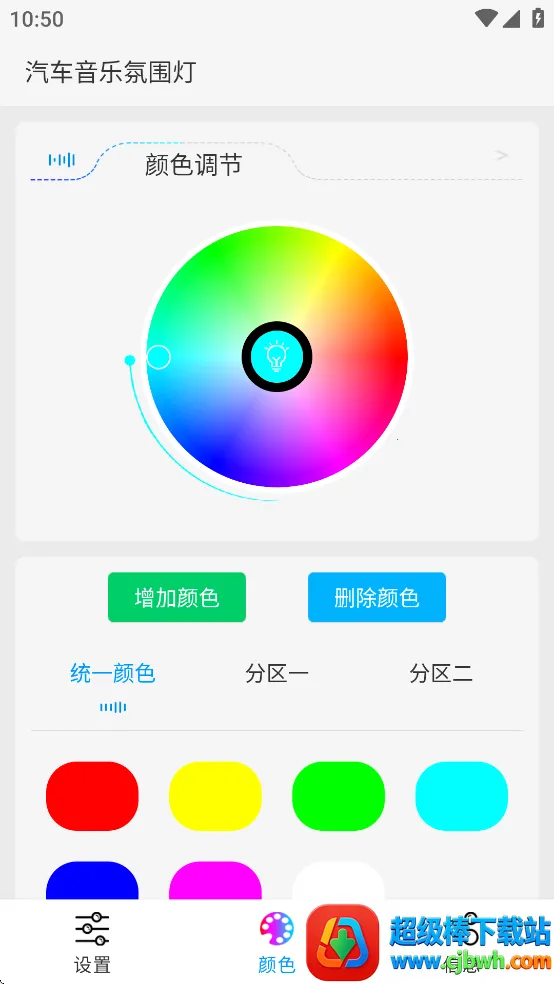Viewport: 554px width, 984px height.
Task: Open the 颜色 palette tab
Action: tap(277, 943)
